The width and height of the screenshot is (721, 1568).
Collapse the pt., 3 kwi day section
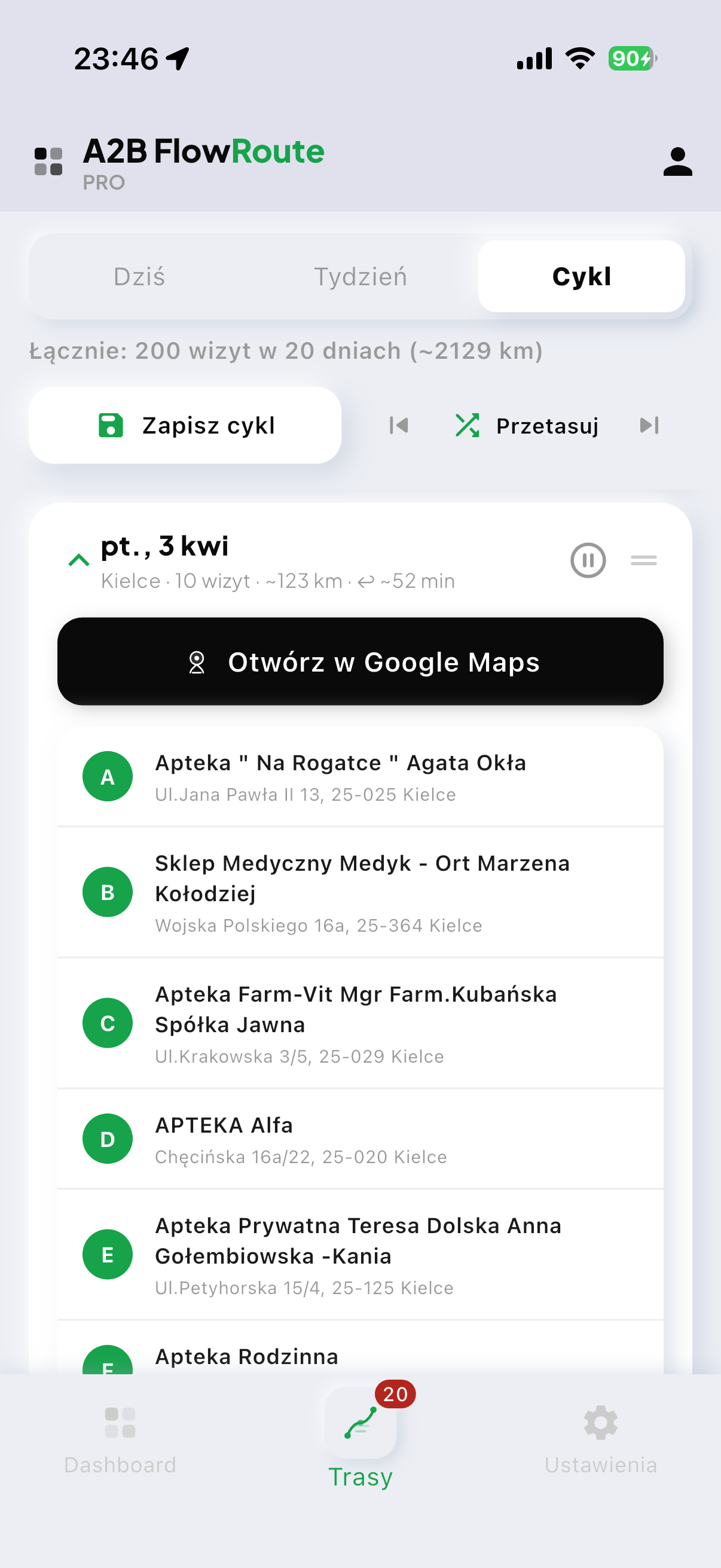tap(80, 559)
